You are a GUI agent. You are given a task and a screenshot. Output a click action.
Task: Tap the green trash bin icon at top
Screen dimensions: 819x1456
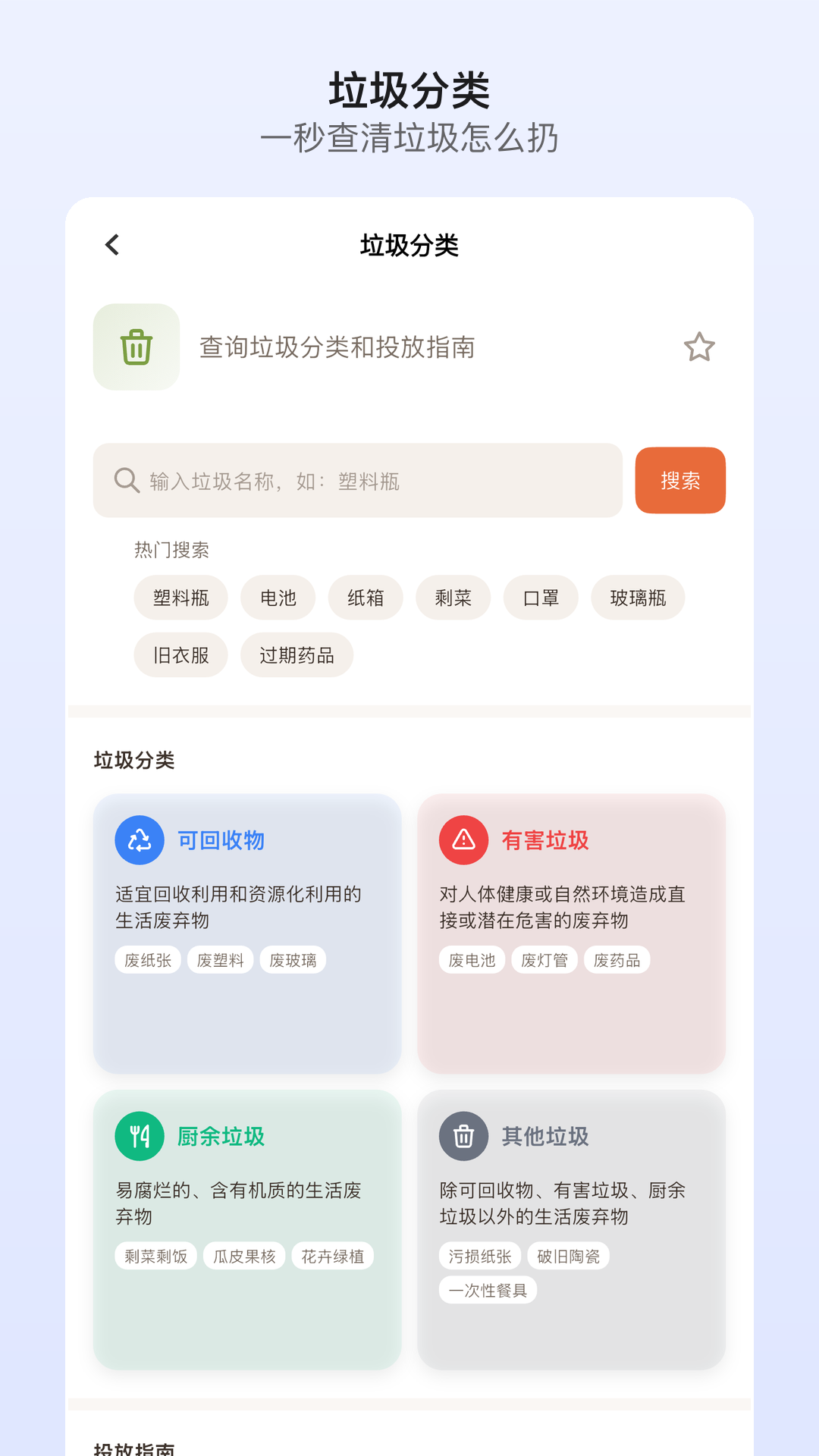(136, 347)
